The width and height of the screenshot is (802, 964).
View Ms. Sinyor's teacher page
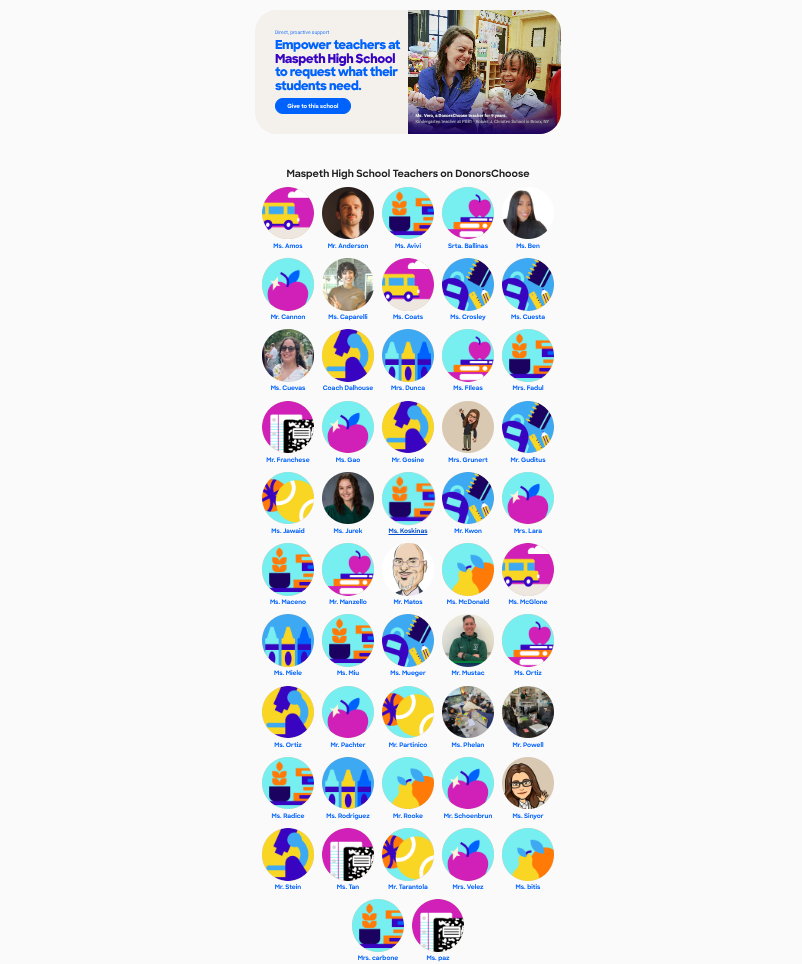(528, 783)
